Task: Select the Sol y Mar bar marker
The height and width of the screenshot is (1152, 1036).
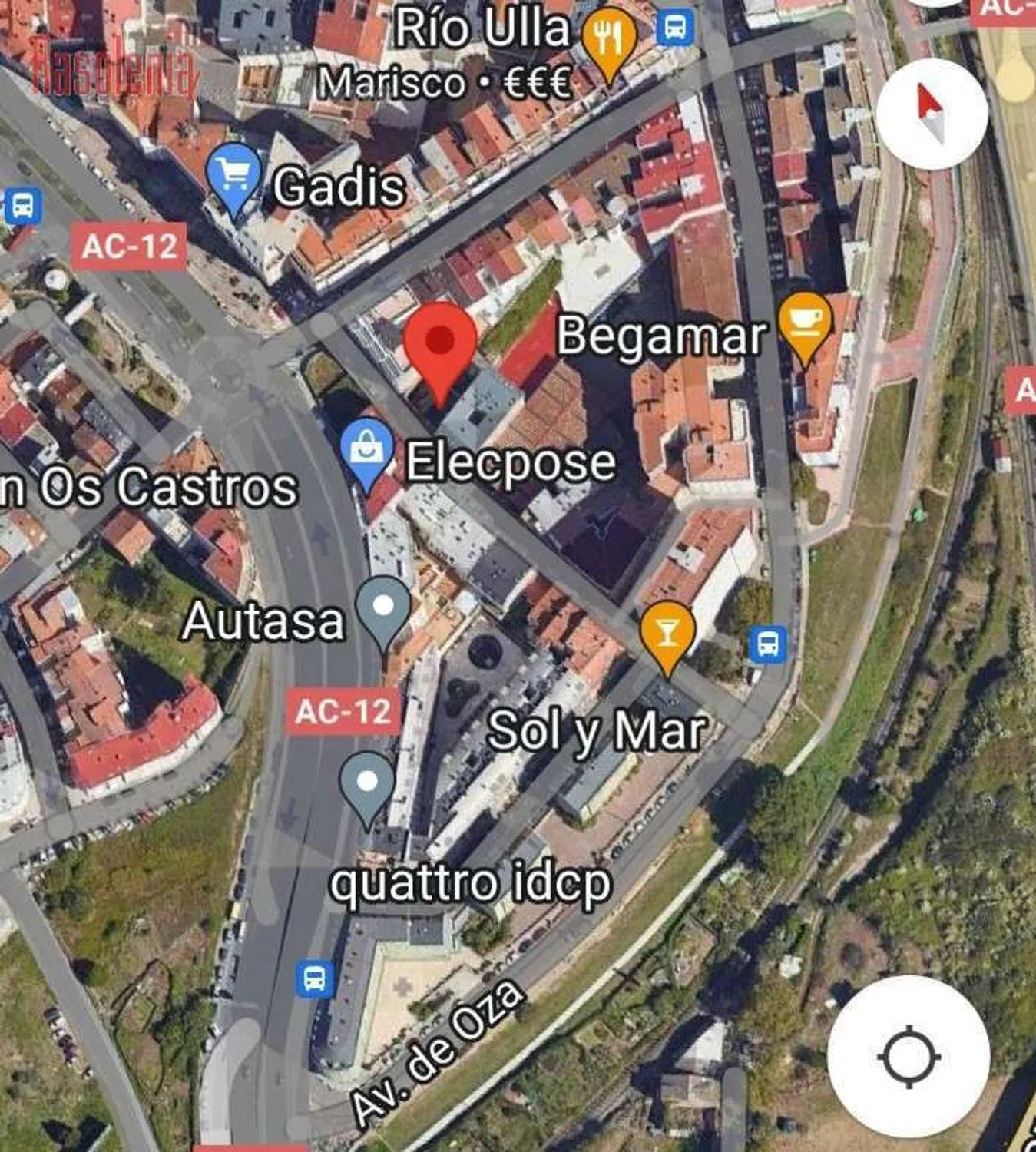Action: 667,635
